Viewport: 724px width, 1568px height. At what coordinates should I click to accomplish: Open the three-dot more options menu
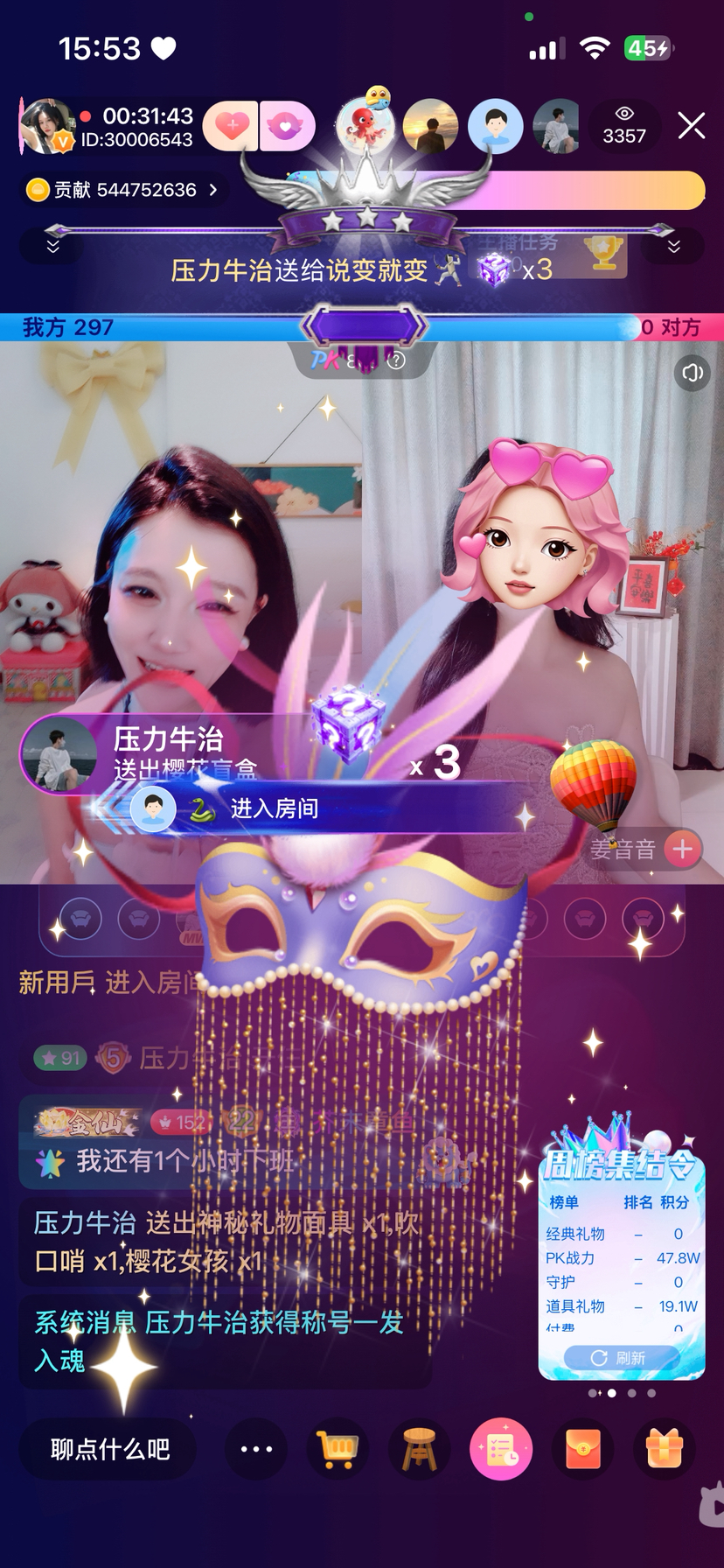[x=256, y=1450]
